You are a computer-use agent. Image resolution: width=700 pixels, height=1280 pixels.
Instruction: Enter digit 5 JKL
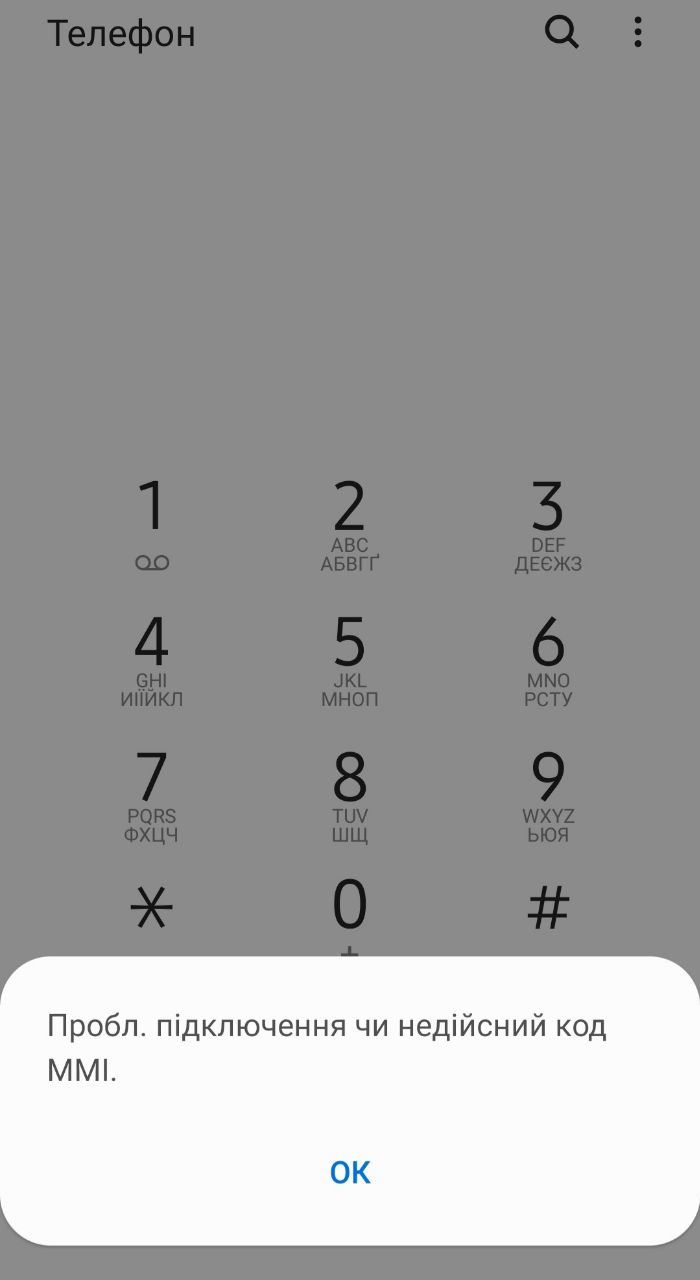click(350, 658)
